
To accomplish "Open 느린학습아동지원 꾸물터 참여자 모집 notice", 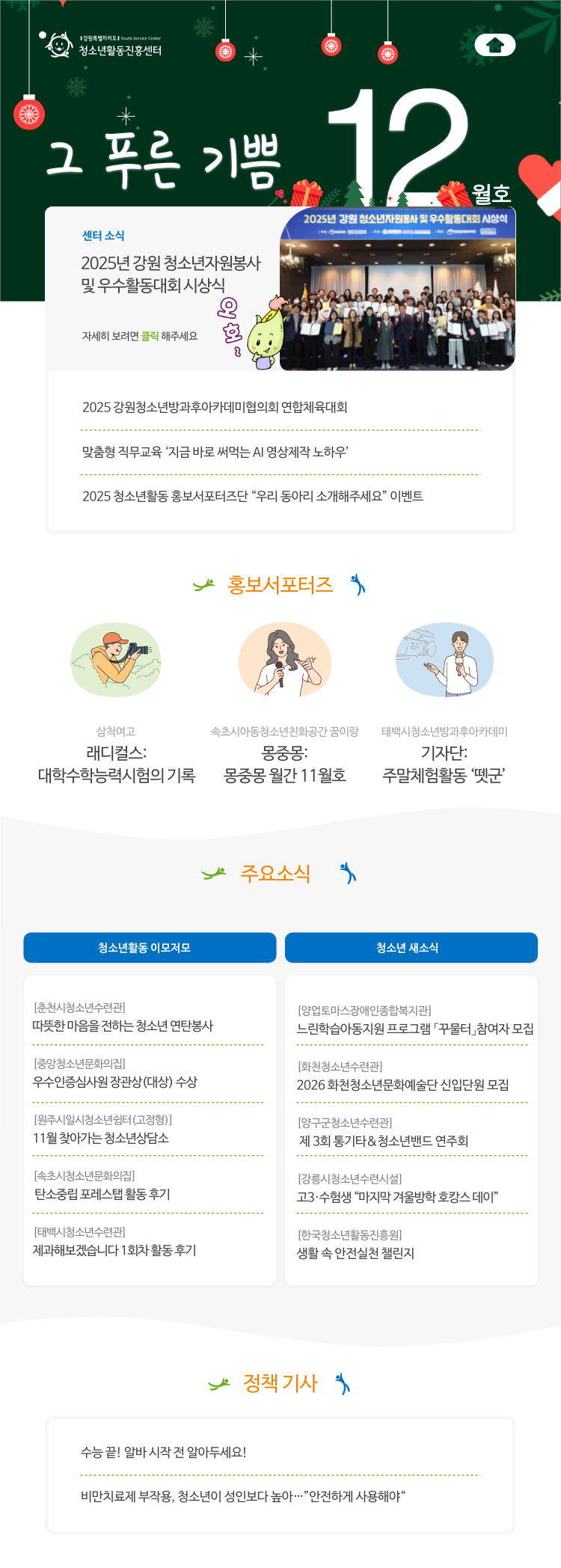I will (415, 1029).
